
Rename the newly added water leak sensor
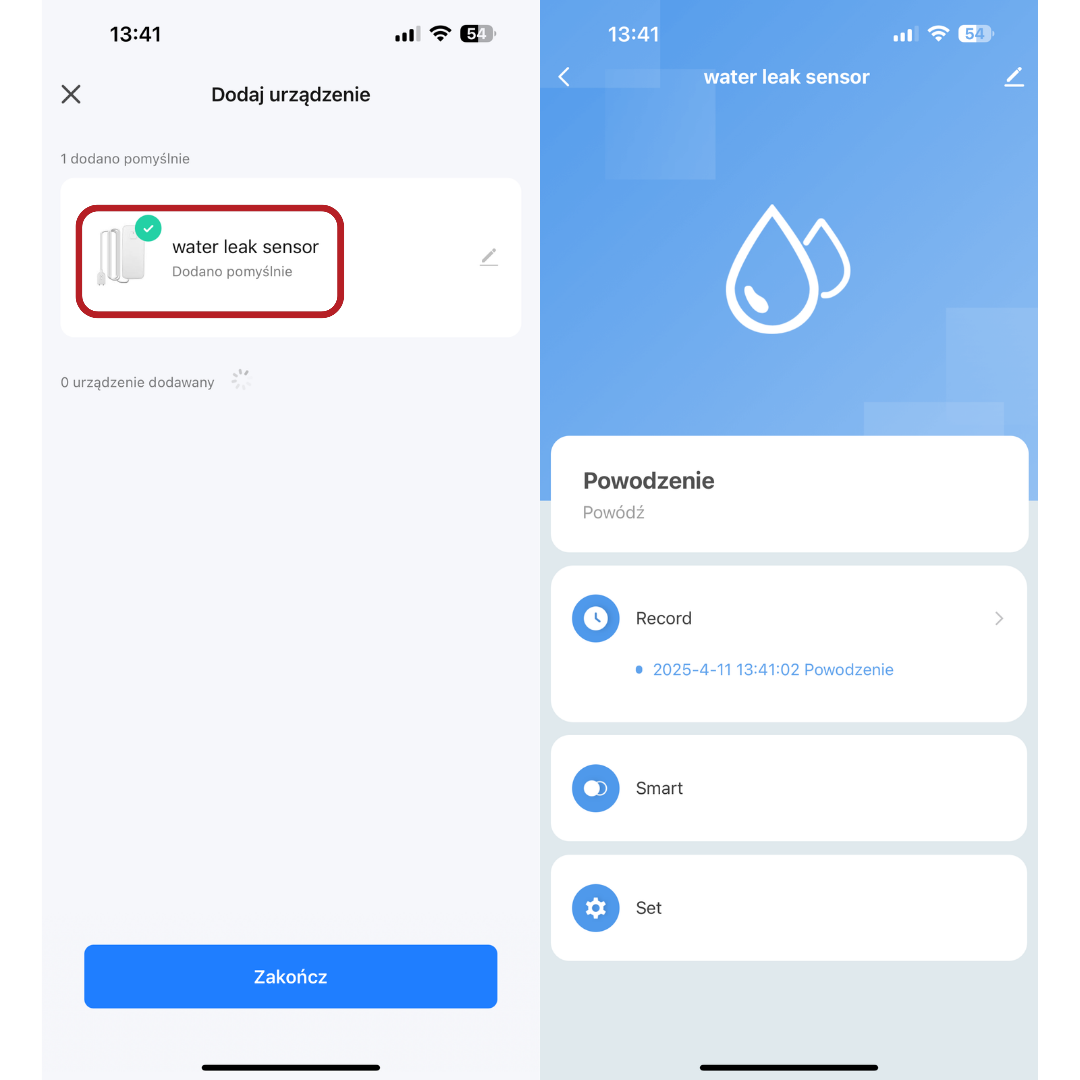point(488,257)
